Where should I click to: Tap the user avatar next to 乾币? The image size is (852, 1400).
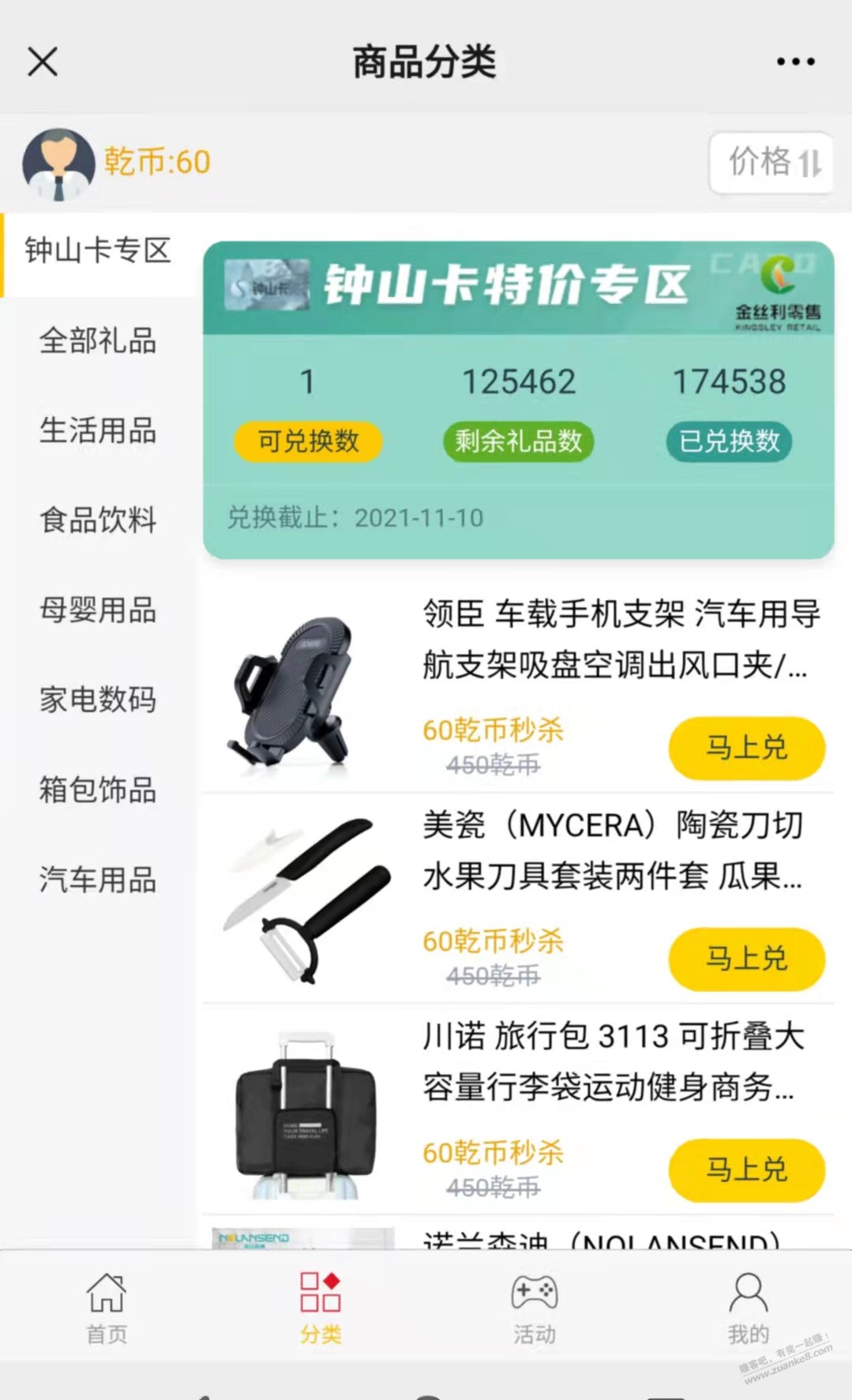(x=58, y=163)
